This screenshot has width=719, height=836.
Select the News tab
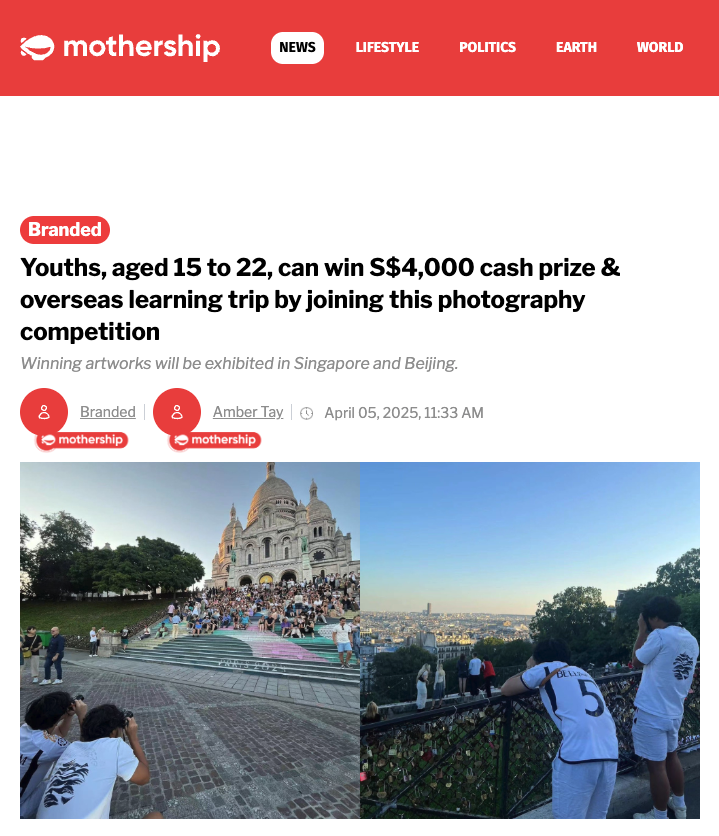297,47
